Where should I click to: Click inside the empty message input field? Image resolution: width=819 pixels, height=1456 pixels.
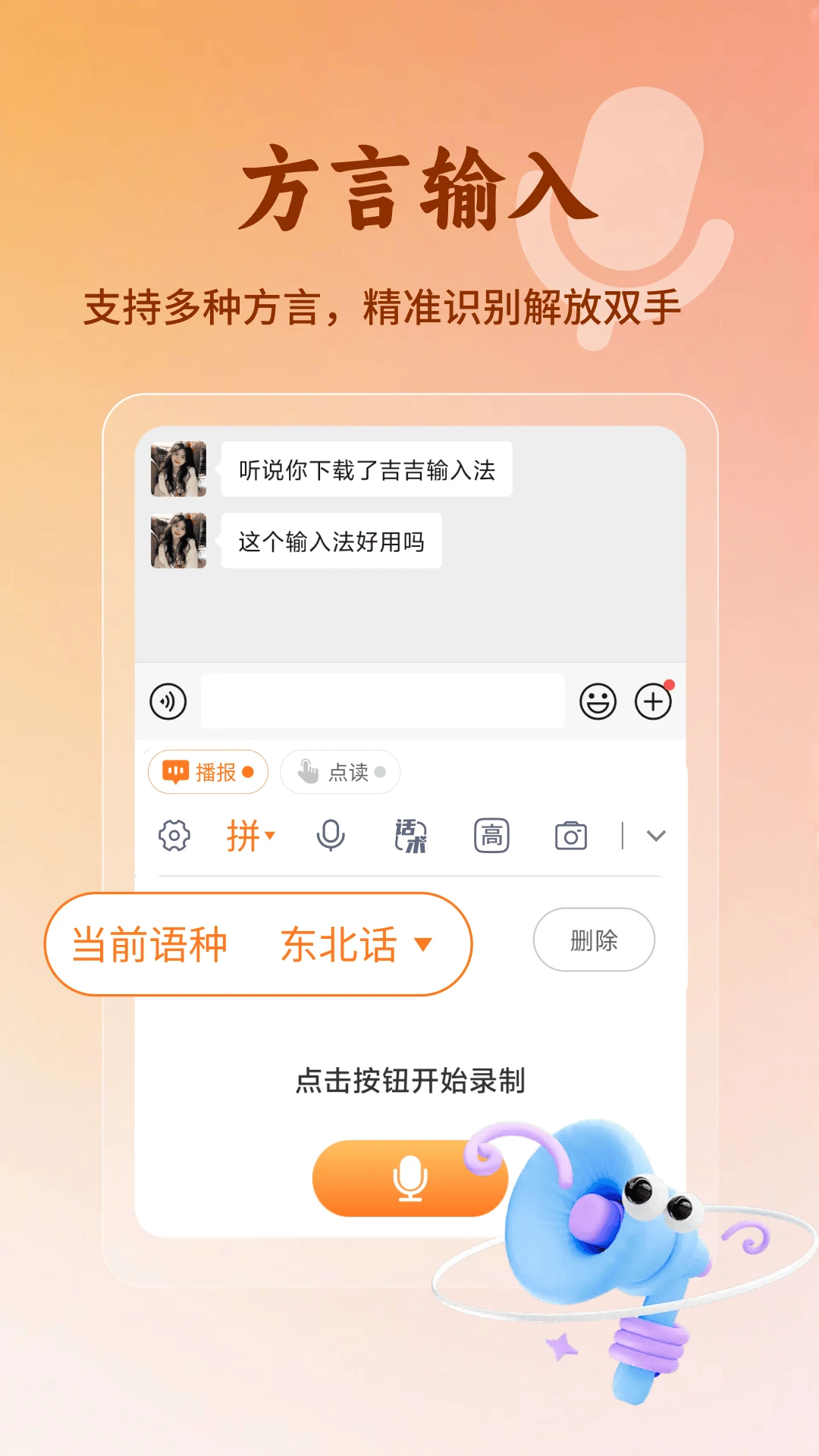coord(382,701)
